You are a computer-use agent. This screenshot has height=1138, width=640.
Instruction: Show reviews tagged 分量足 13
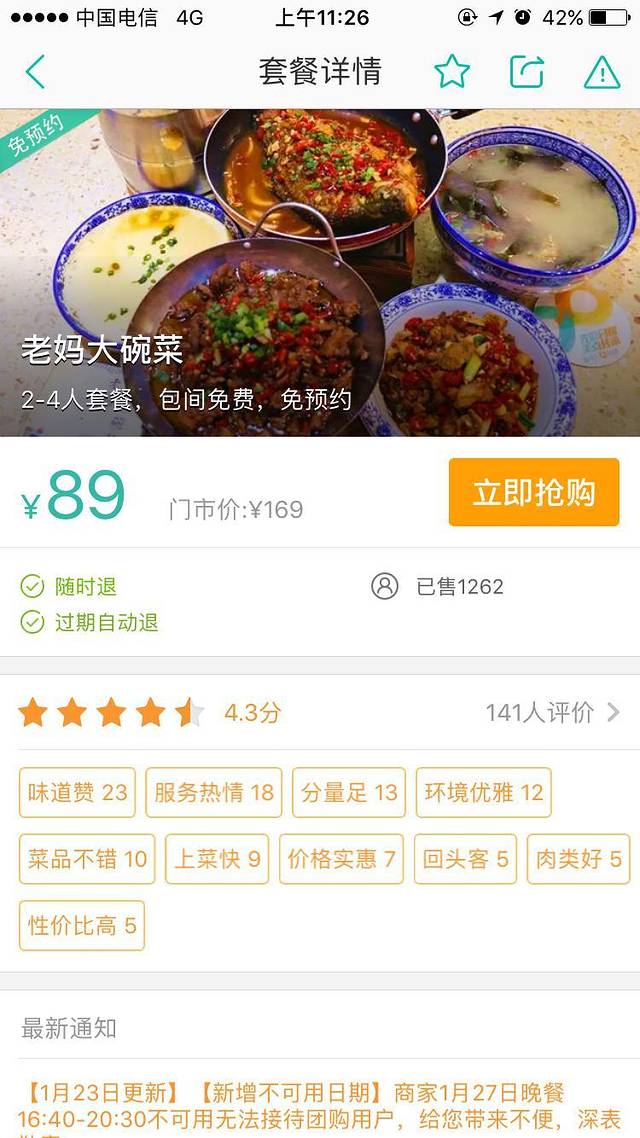pos(349,793)
